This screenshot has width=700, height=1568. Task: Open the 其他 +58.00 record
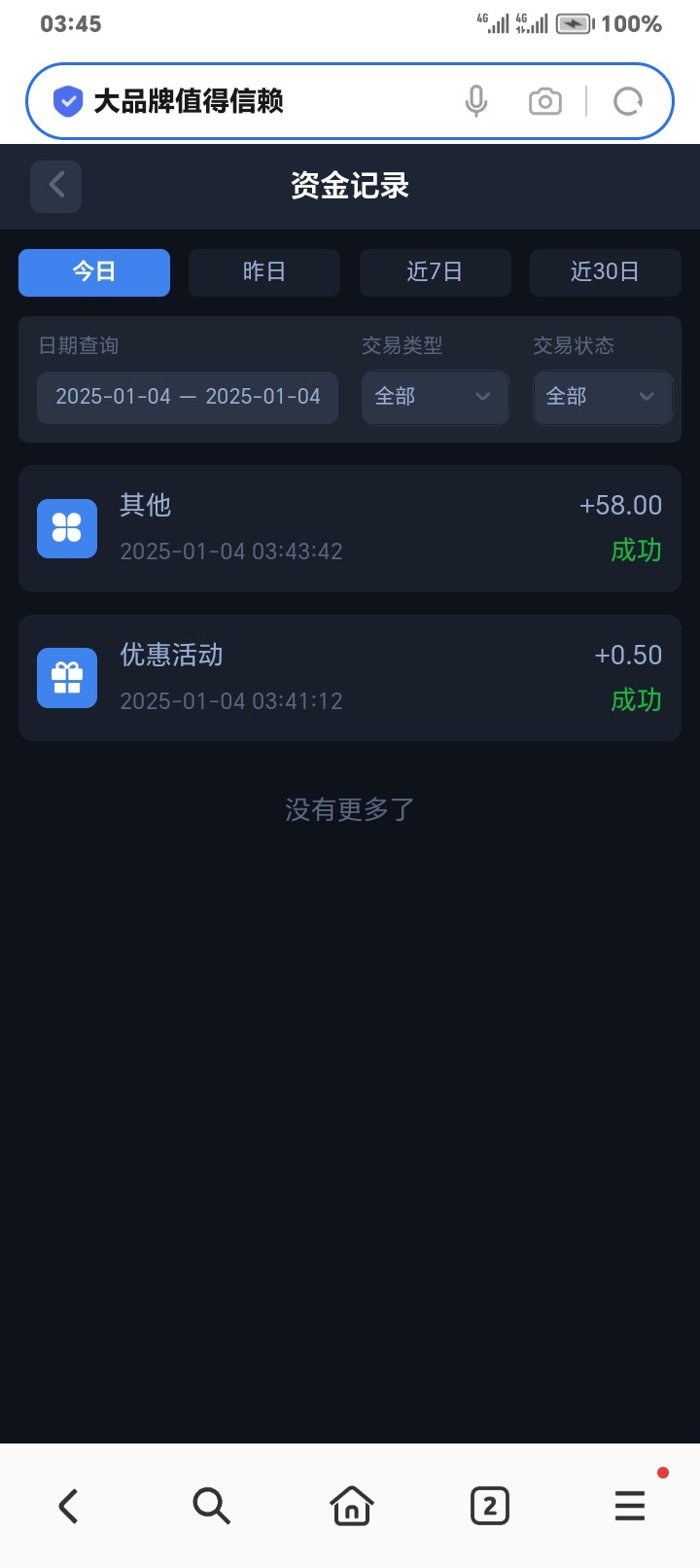tap(350, 528)
